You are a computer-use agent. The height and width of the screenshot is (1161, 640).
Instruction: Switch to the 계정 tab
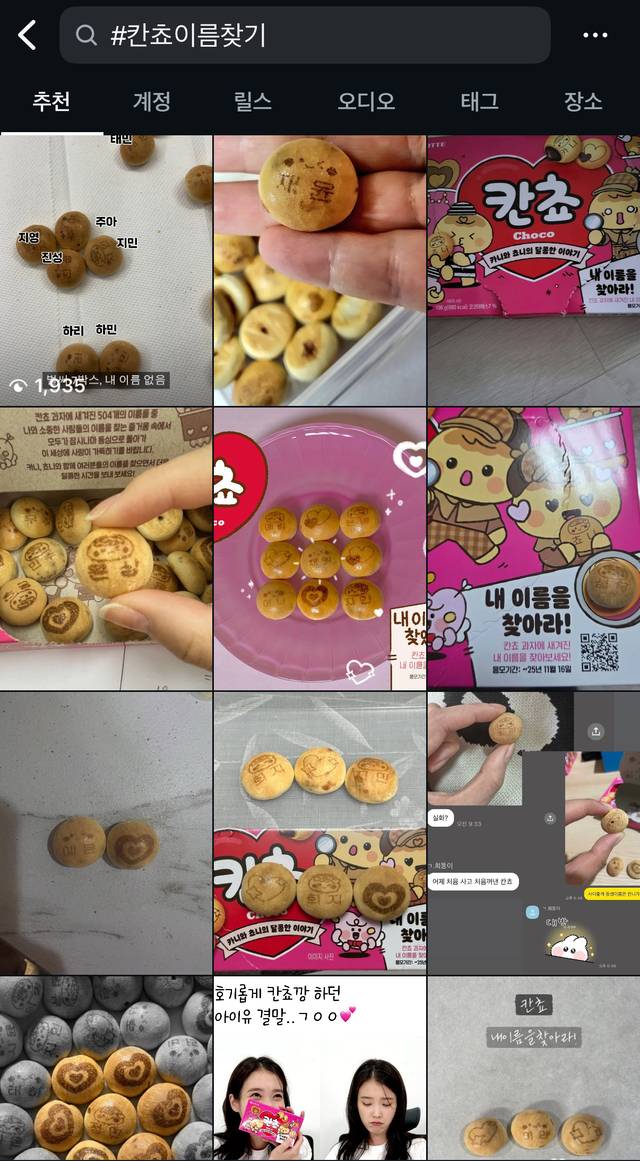point(152,101)
